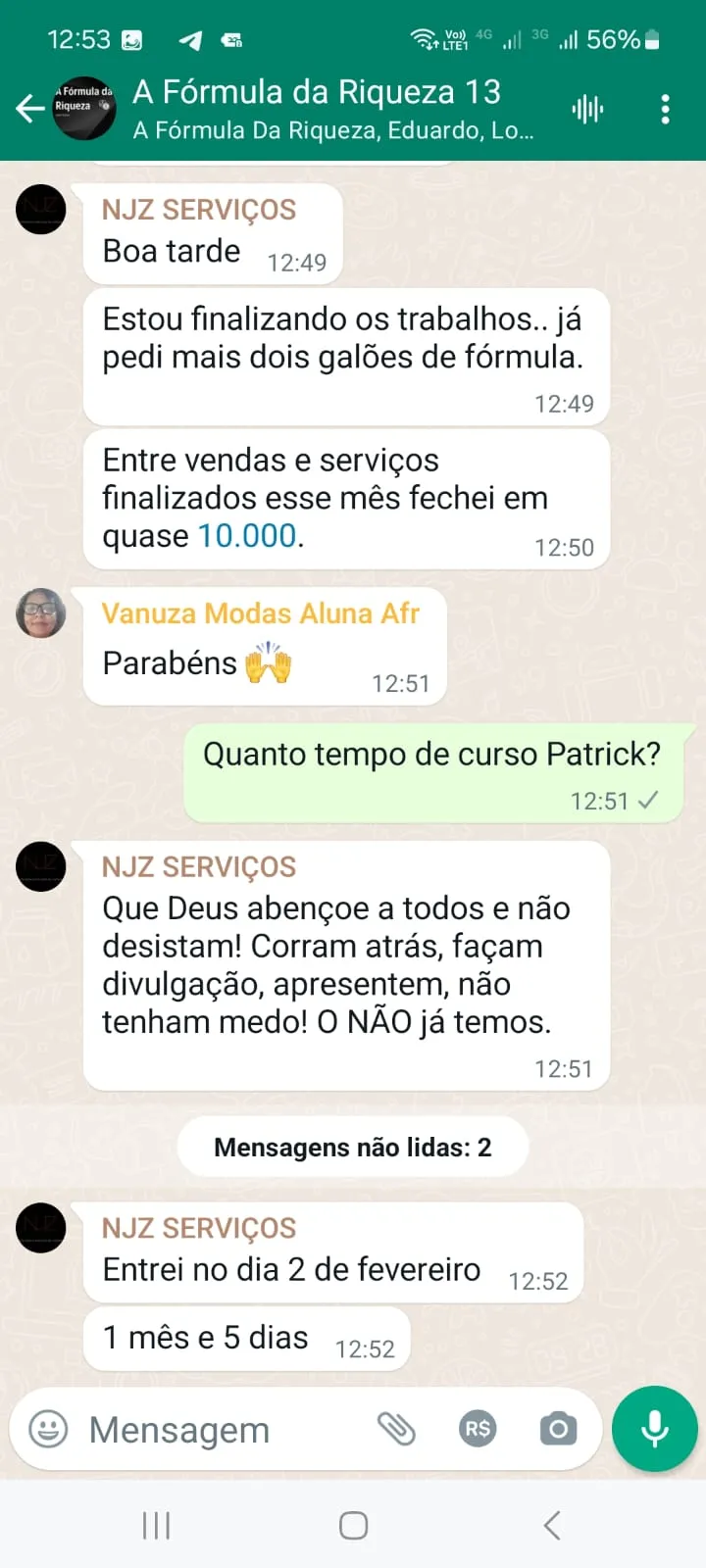Record a voice message with the microphone
The height and width of the screenshot is (1568, 706).
tap(654, 1429)
